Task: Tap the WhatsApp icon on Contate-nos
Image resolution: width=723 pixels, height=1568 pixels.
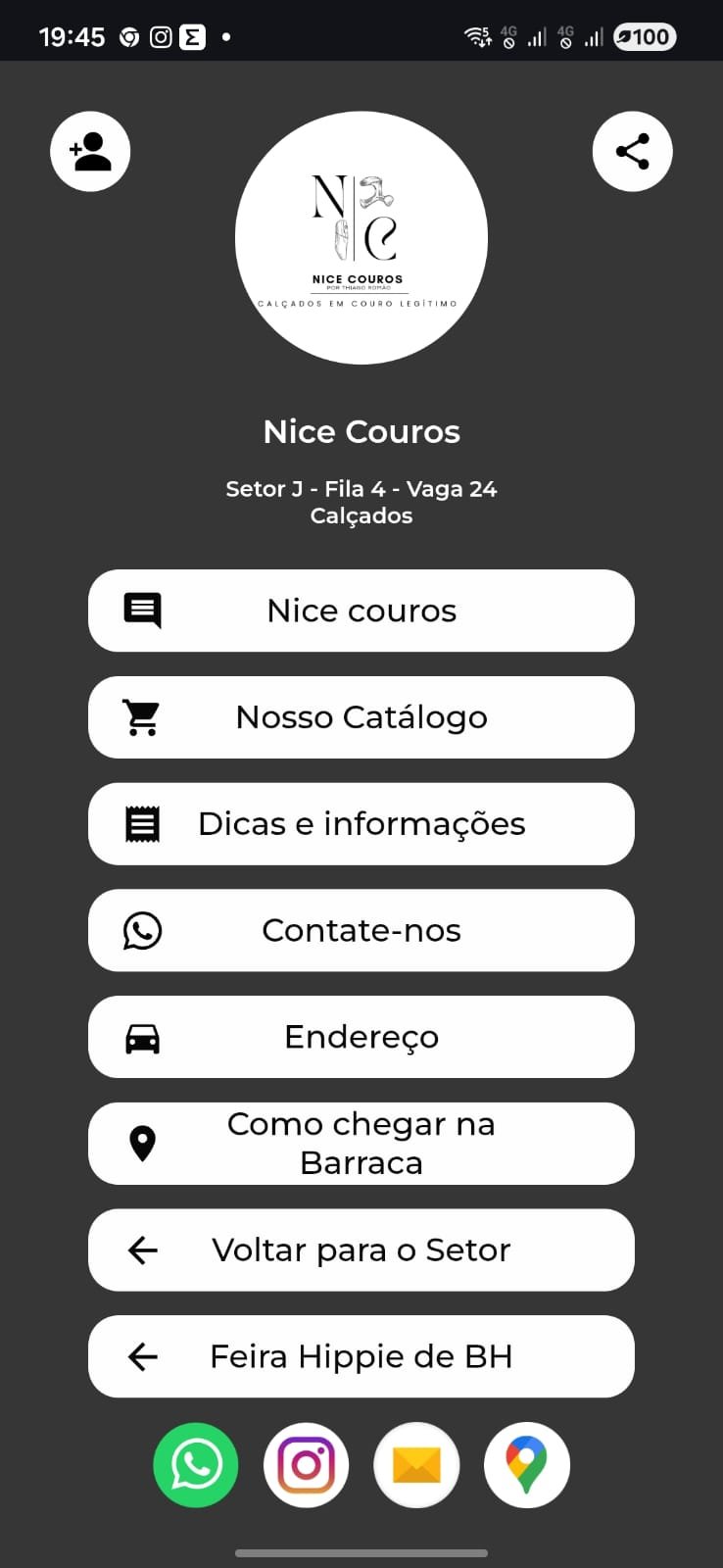Action: pos(143,930)
